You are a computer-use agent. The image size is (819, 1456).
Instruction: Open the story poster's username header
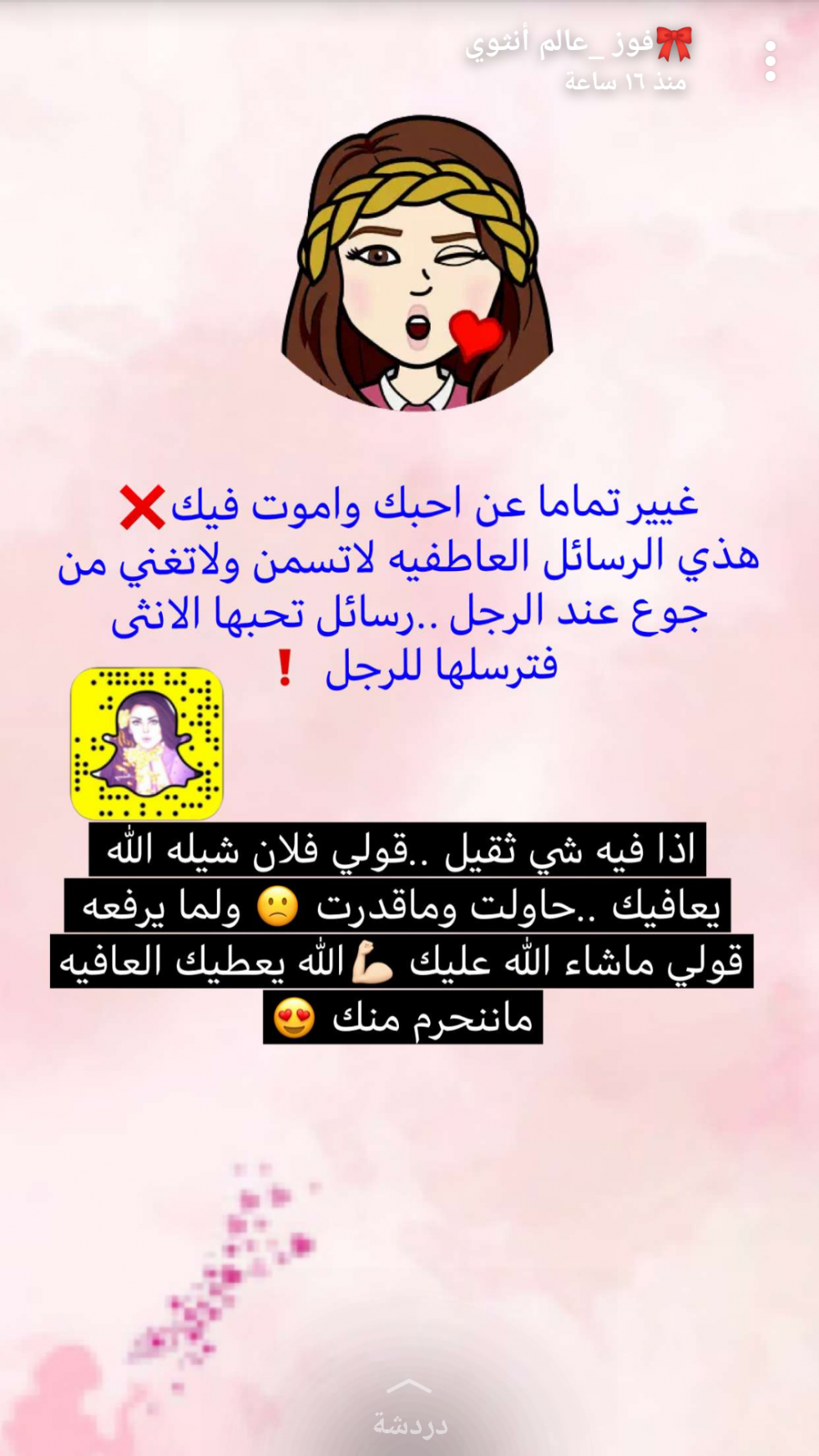pos(577,44)
